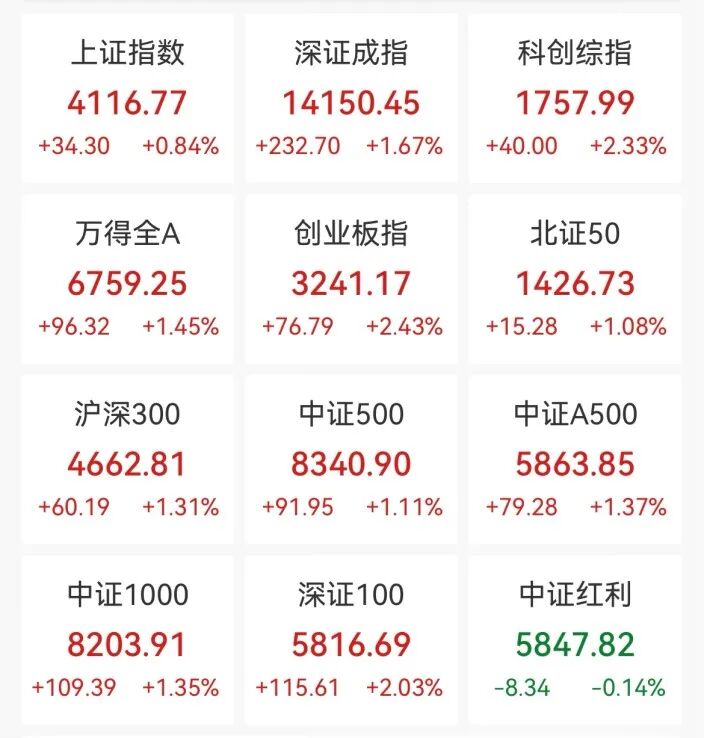The image size is (704, 738).
Task: Tap the 中证红利 index card
Action: click(x=575, y=640)
